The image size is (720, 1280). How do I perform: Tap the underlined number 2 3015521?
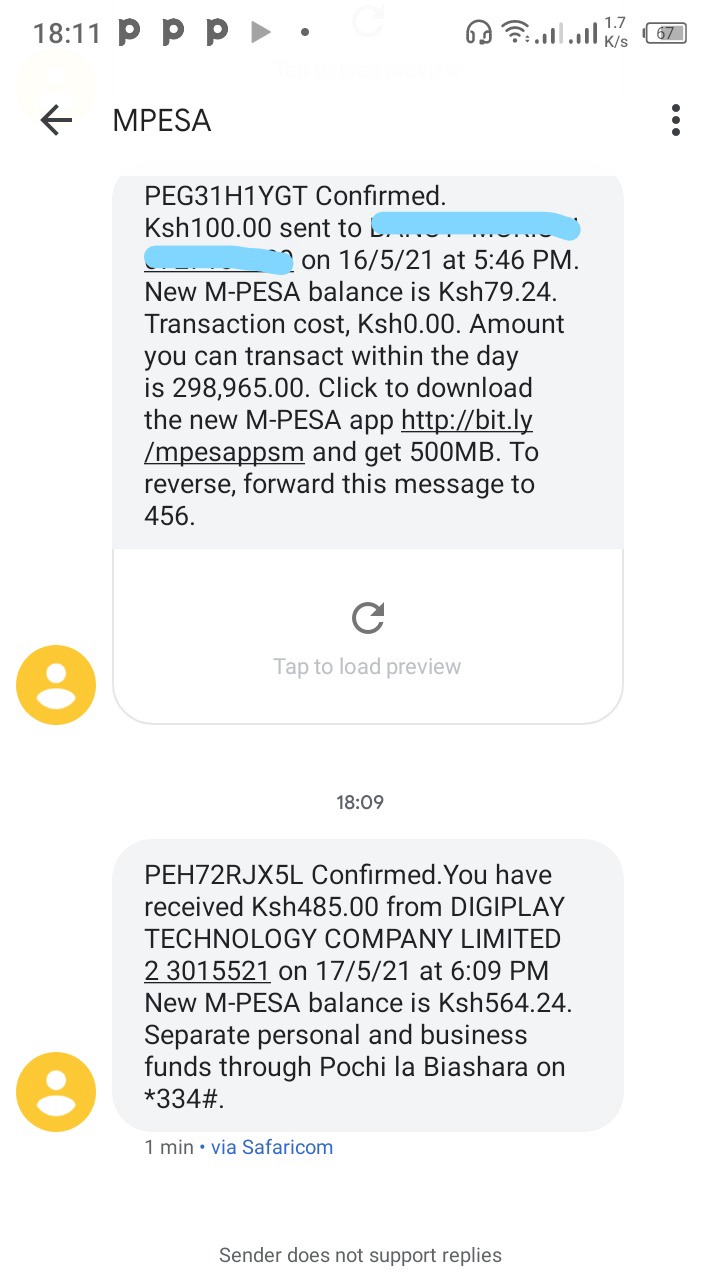click(207, 971)
